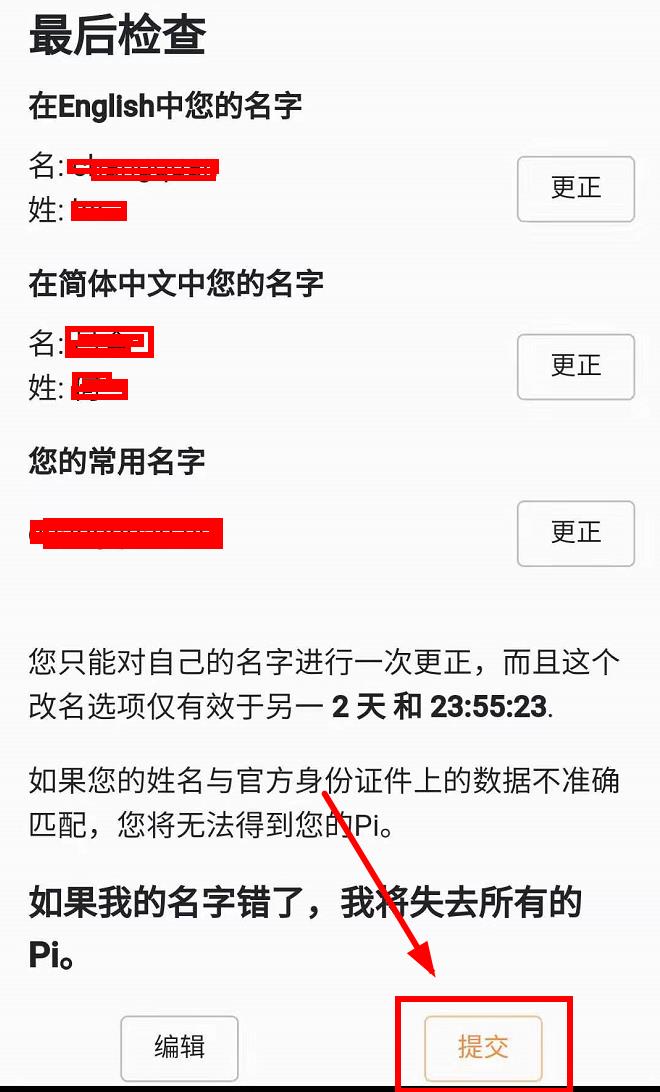Image resolution: width=660 pixels, height=1092 pixels.
Task: Tap 更正 for 您的常用名字
Action: pyautogui.click(x=575, y=533)
